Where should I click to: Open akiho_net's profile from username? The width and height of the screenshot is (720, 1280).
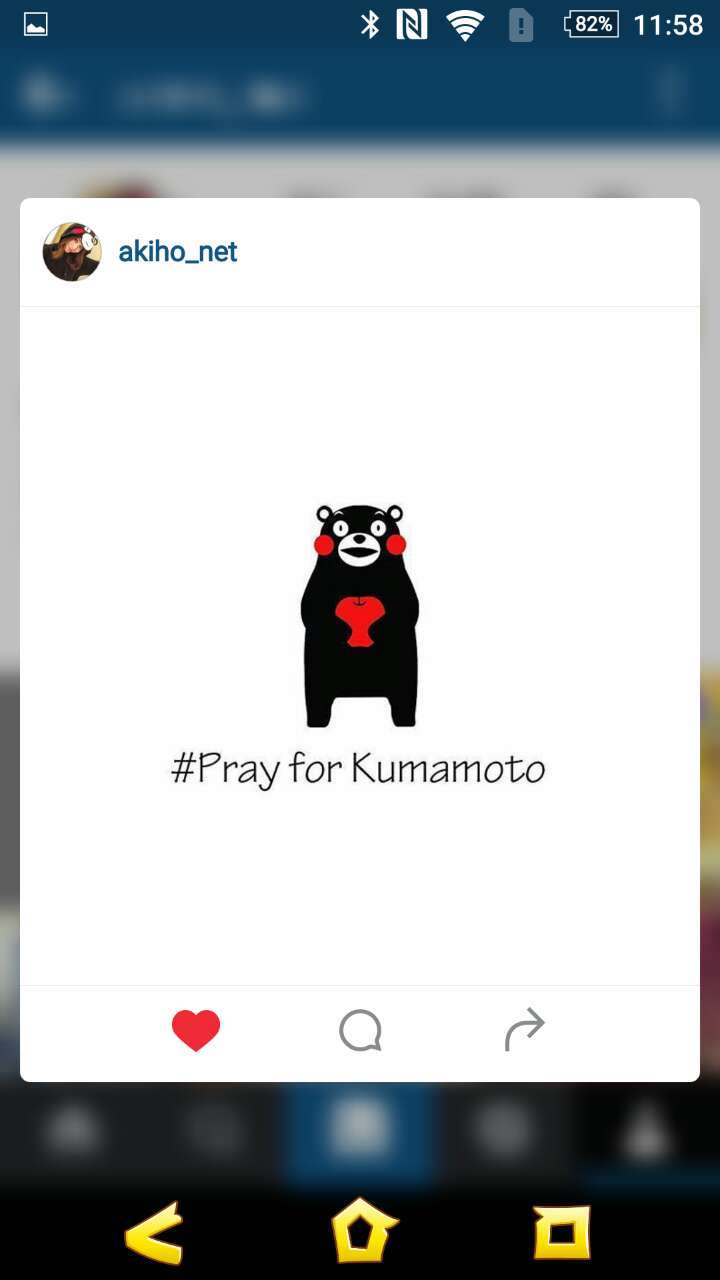pos(178,252)
